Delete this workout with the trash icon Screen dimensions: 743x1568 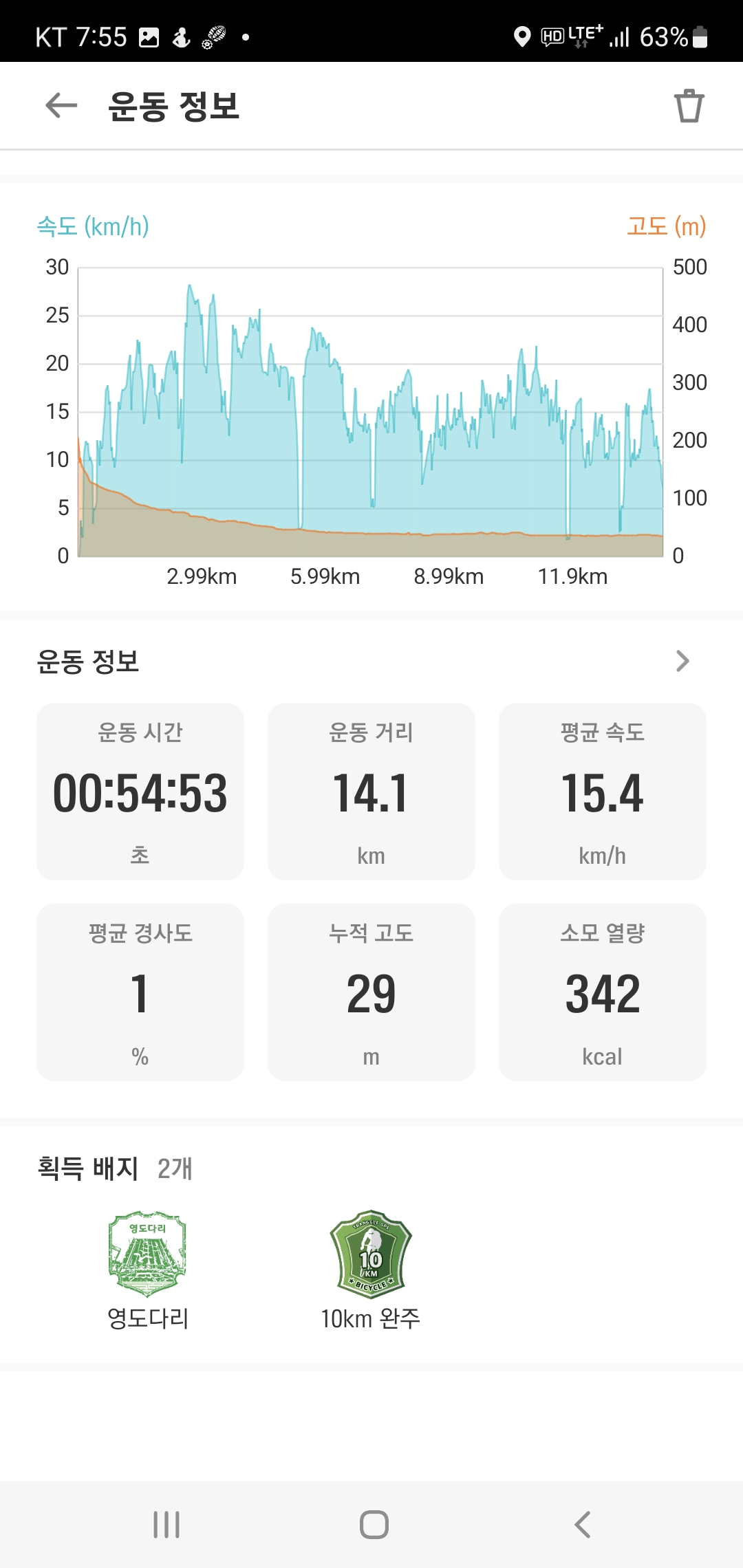pyautogui.click(x=689, y=106)
